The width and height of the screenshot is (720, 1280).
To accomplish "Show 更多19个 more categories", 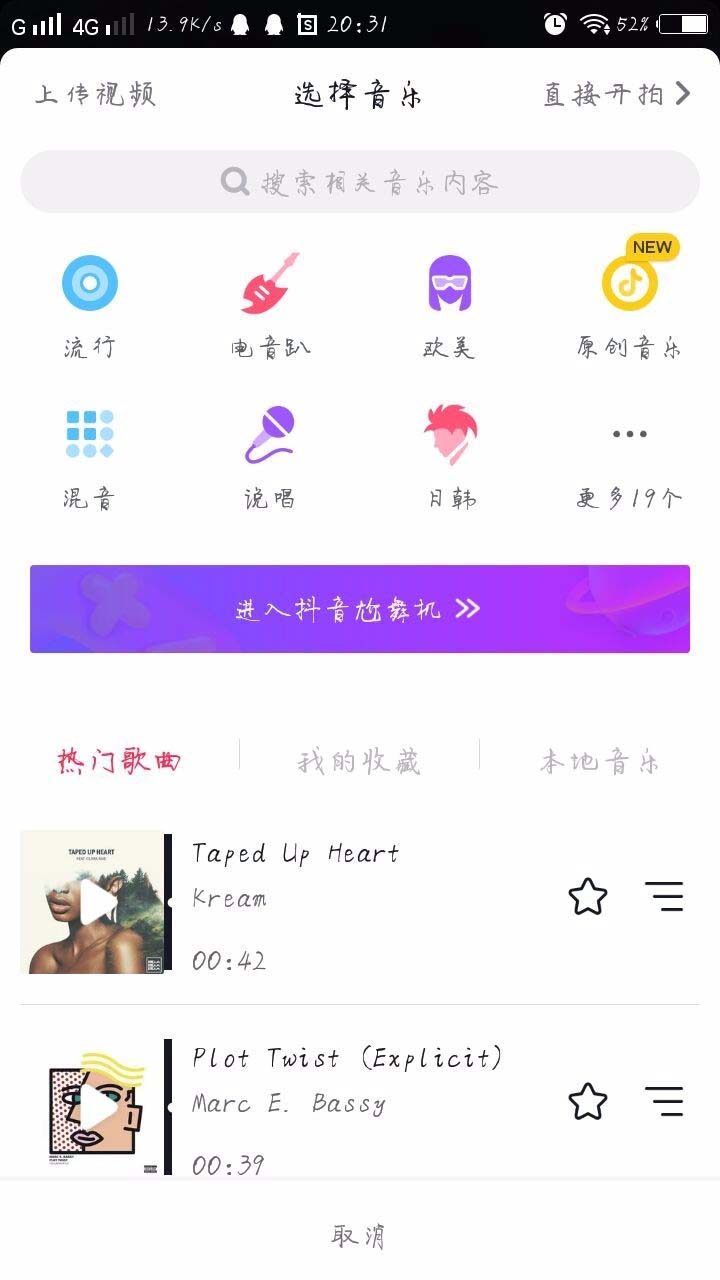I will pyautogui.click(x=629, y=455).
